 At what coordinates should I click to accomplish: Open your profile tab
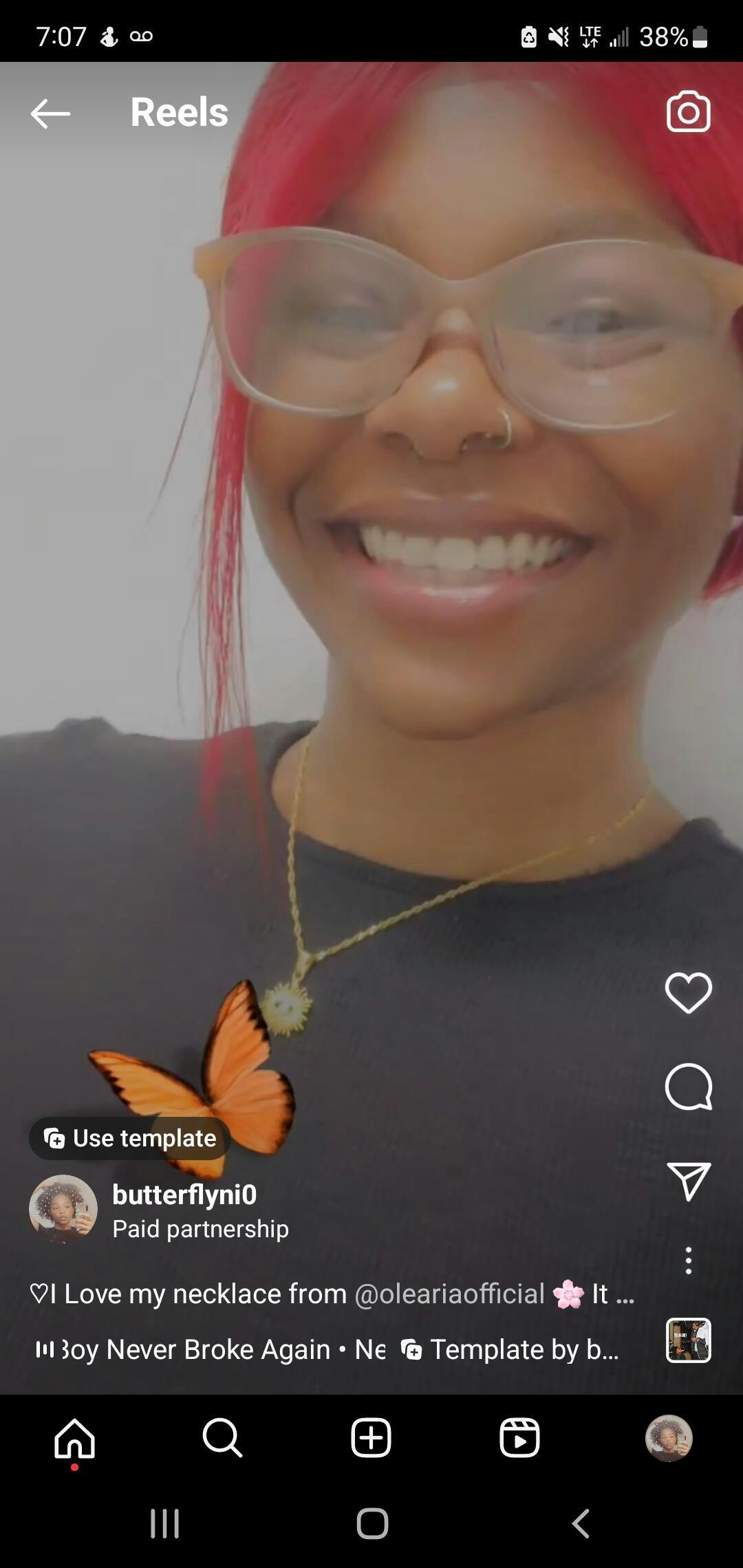(668, 1438)
